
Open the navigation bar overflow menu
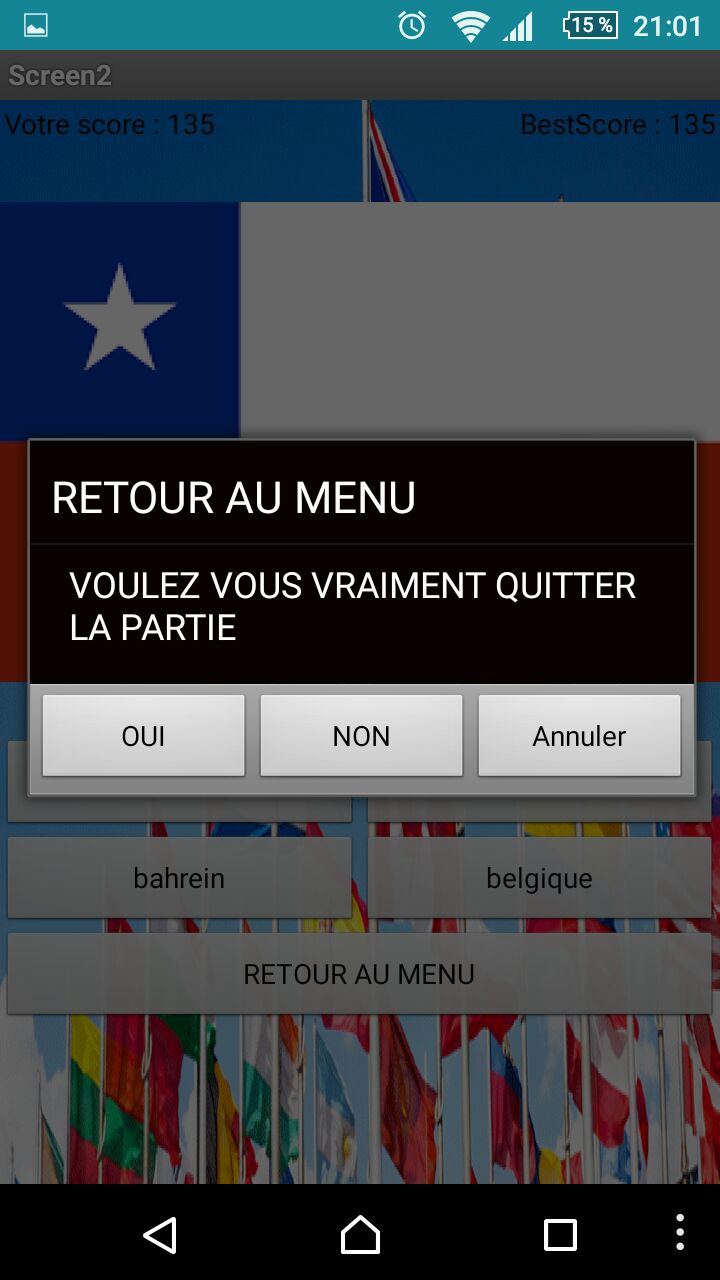point(680,1233)
